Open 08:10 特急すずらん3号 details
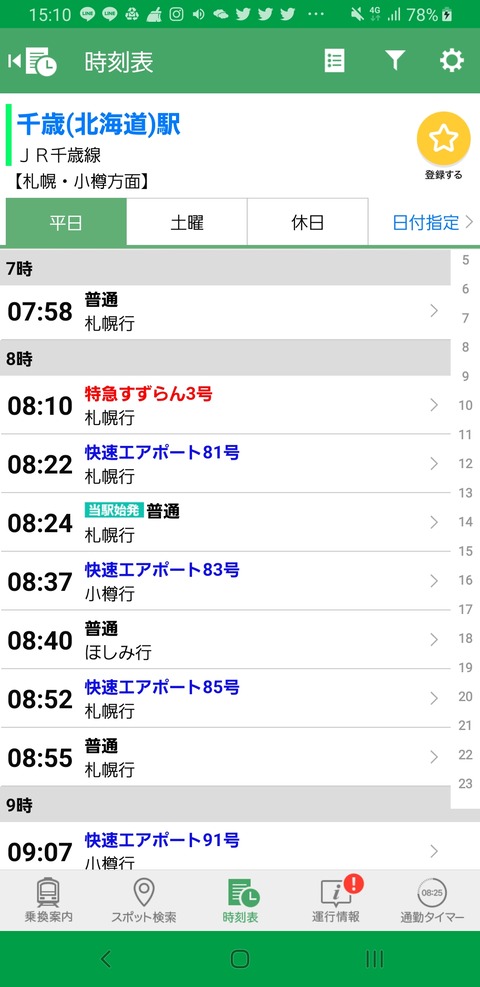 click(x=225, y=406)
